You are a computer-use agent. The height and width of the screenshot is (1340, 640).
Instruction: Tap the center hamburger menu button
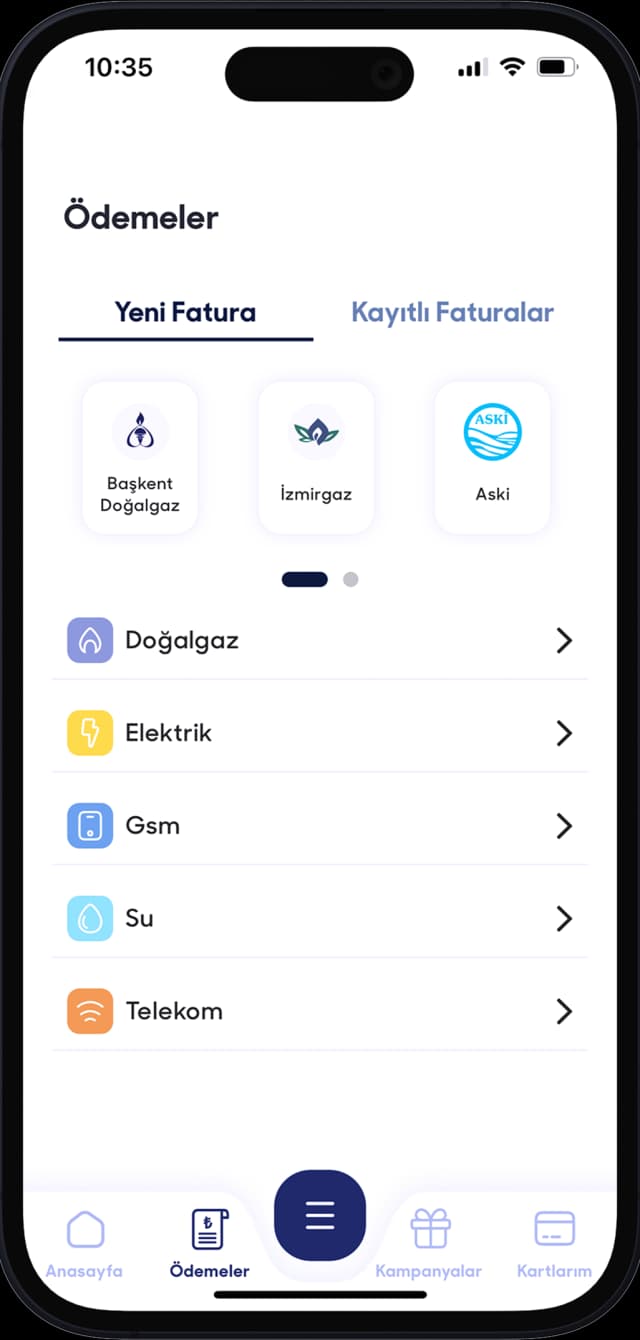[x=320, y=1216]
